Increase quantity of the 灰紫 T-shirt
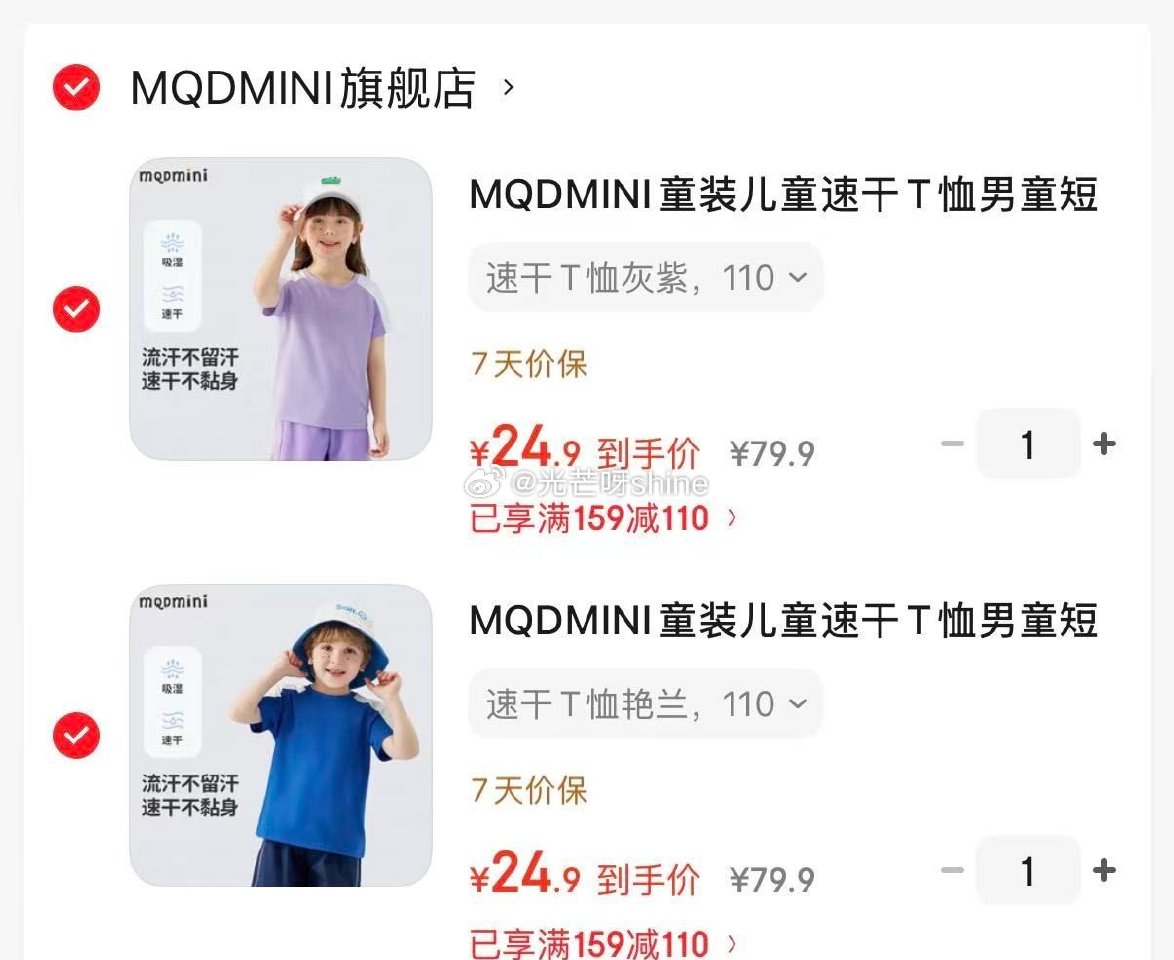This screenshot has height=960, width=1174. tap(1104, 444)
